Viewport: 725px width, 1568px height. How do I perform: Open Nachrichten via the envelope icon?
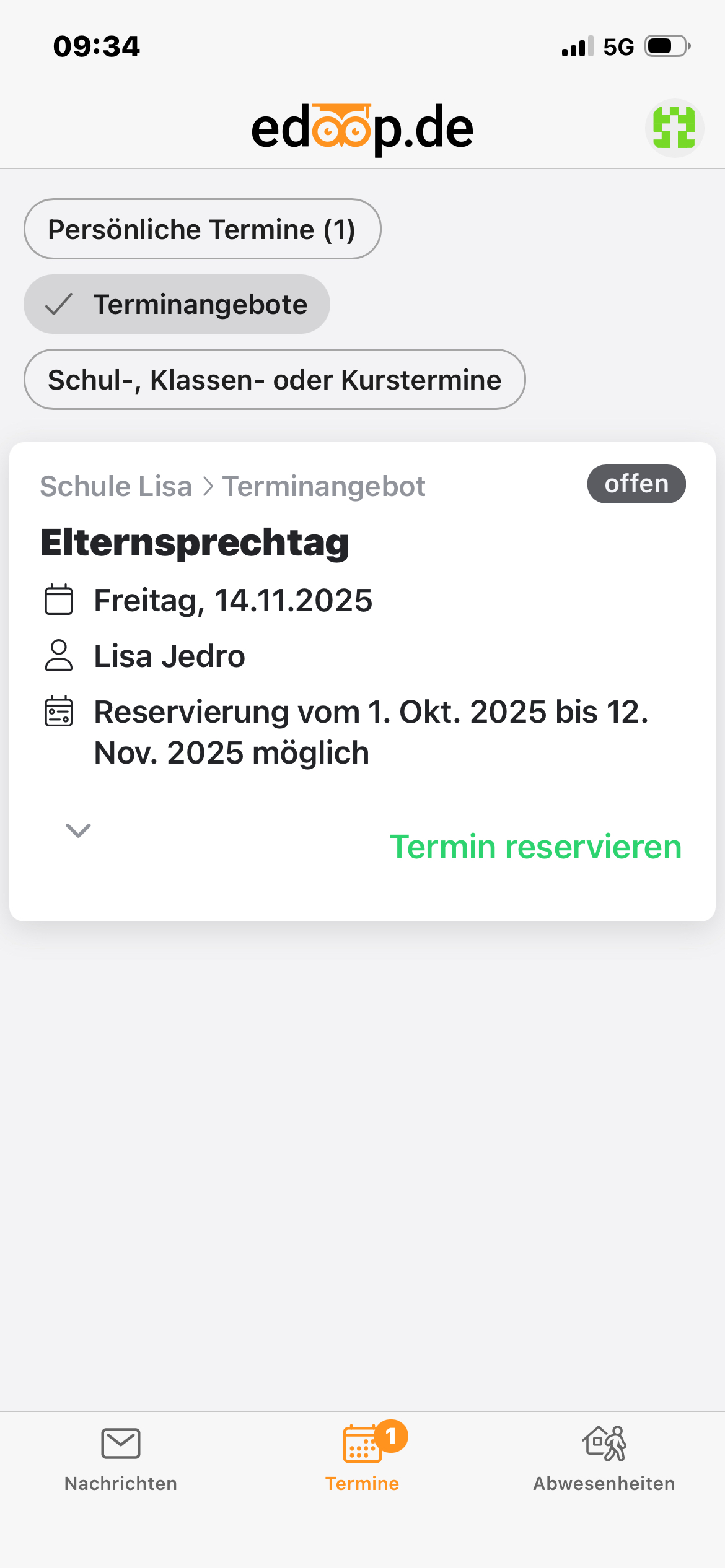pos(121,1443)
